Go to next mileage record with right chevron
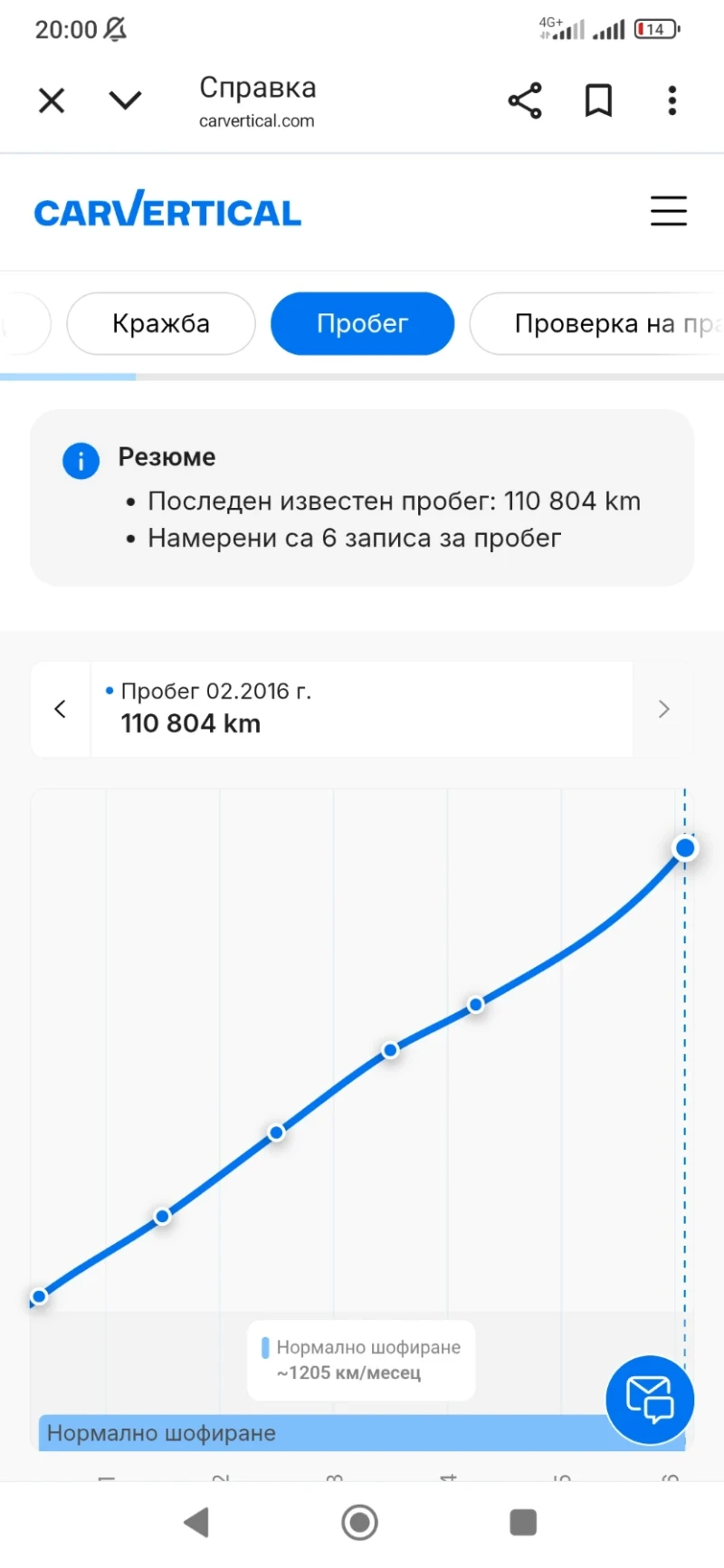 (663, 709)
